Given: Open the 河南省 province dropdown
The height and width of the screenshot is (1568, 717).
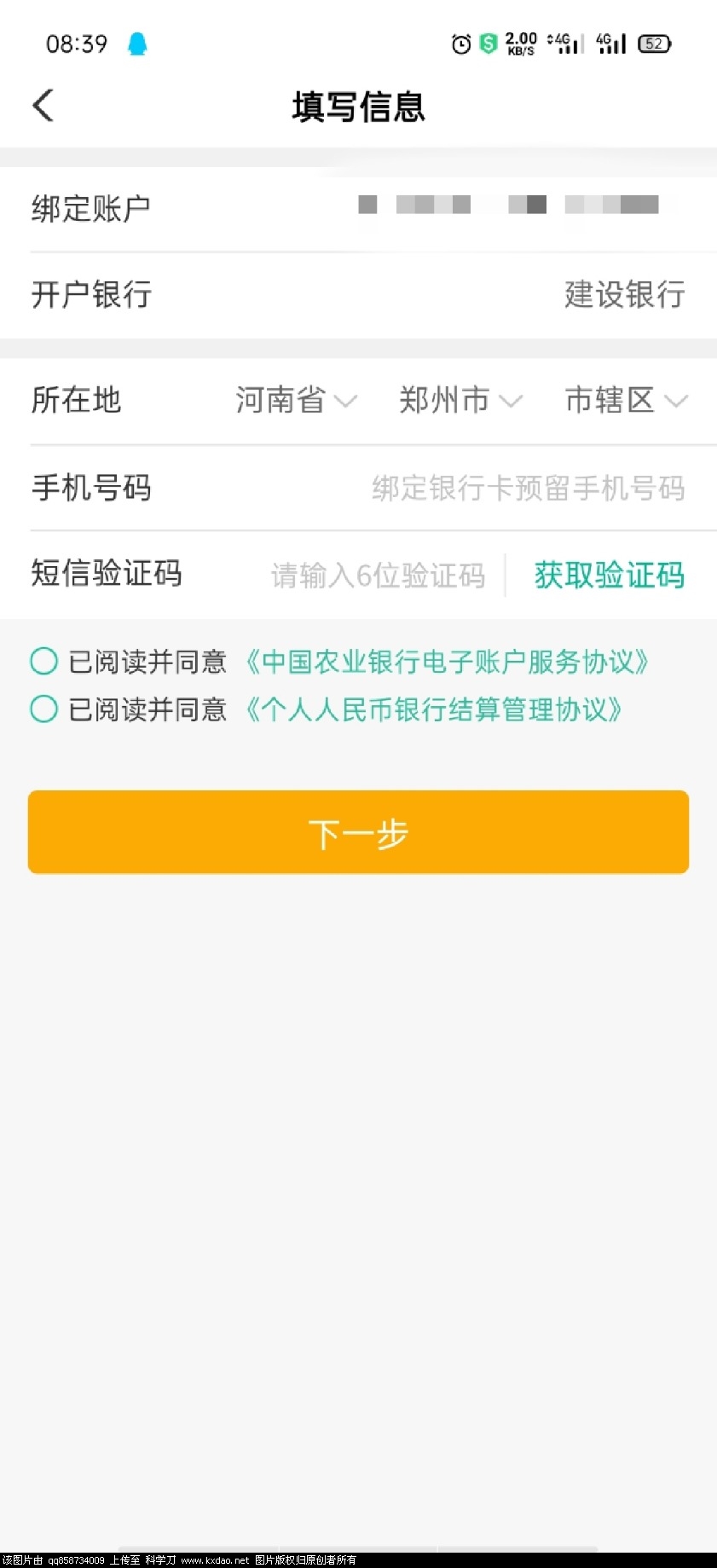Looking at the screenshot, I should click(x=295, y=400).
